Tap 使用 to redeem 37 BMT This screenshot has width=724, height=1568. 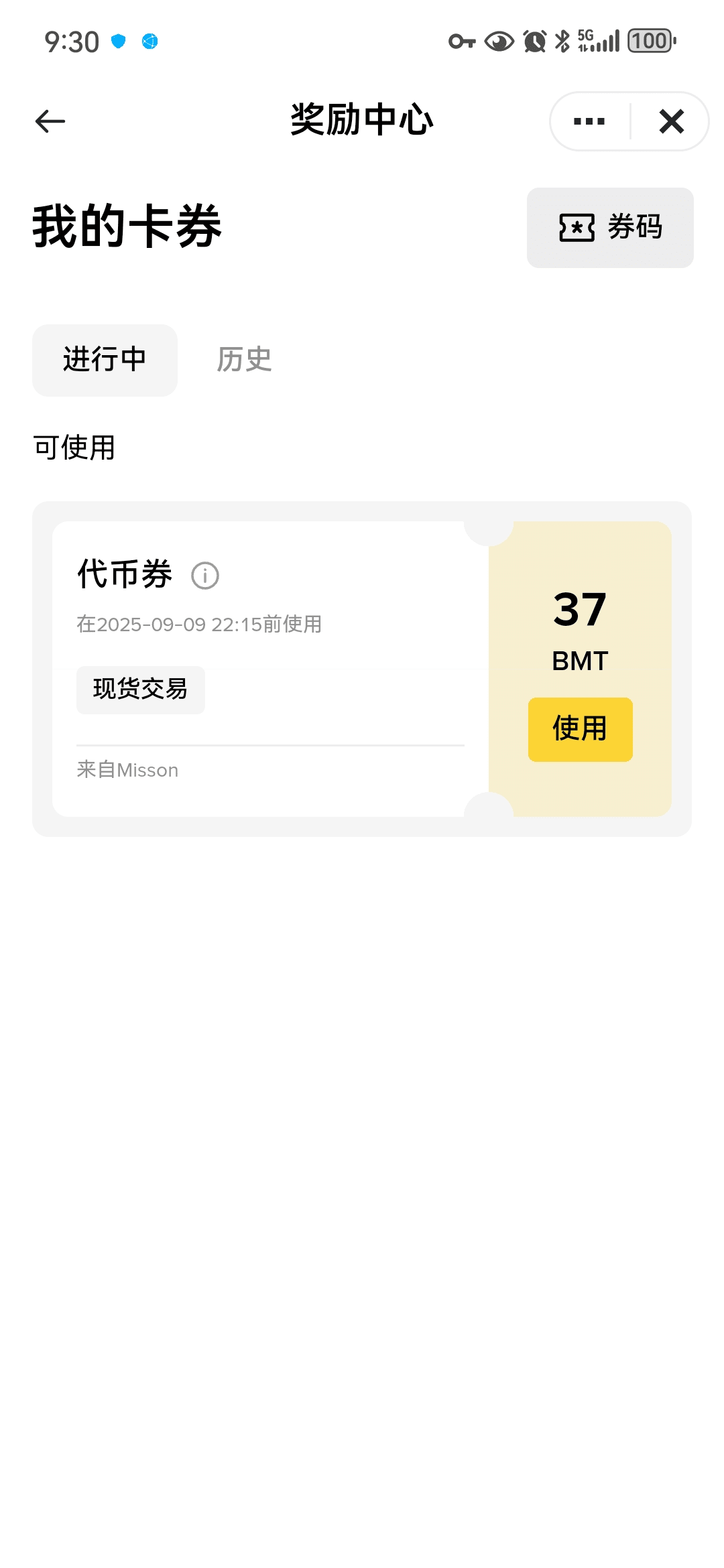(581, 729)
